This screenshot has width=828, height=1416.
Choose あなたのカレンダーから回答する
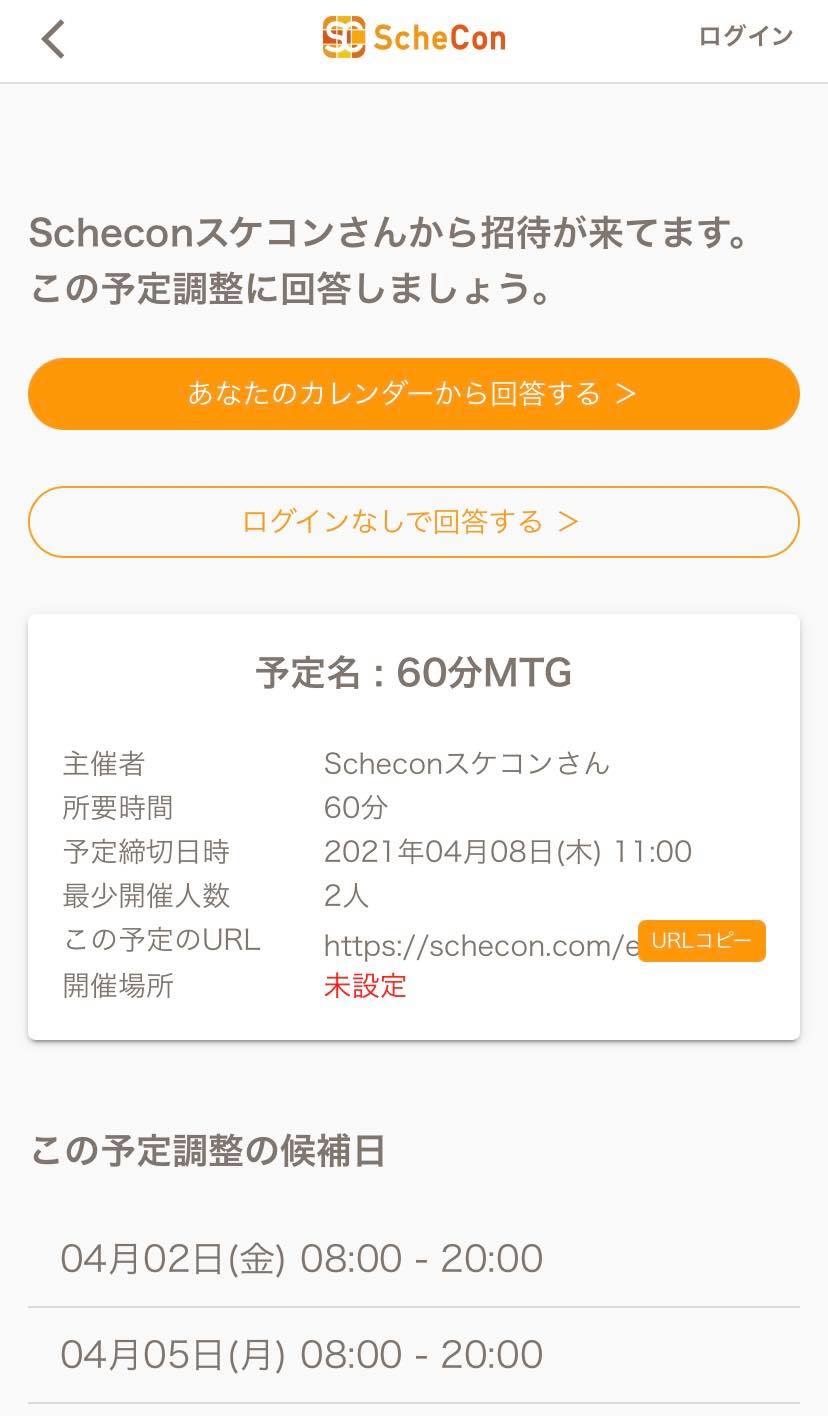413,394
